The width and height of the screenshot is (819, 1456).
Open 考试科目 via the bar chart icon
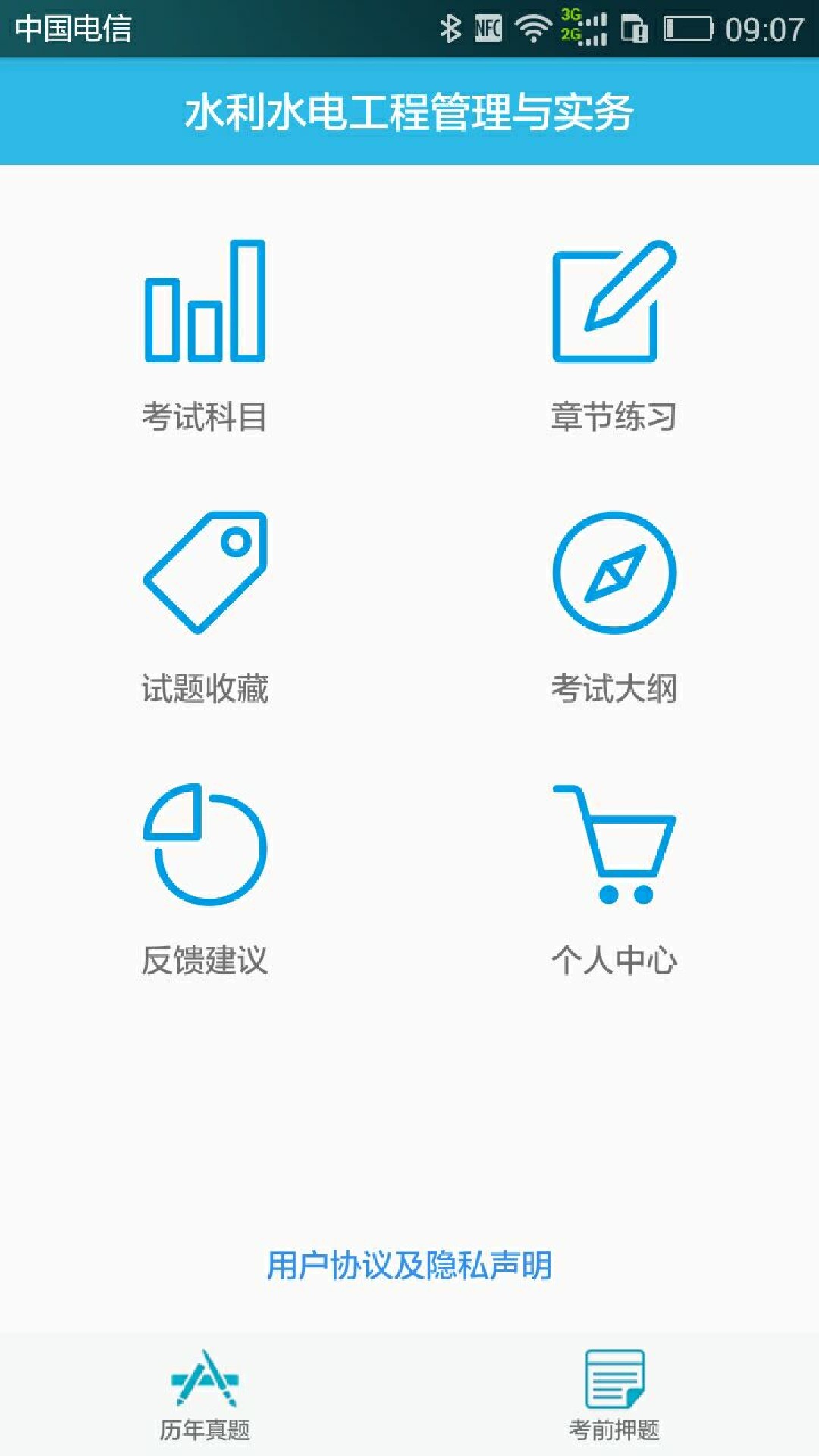tap(205, 303)
